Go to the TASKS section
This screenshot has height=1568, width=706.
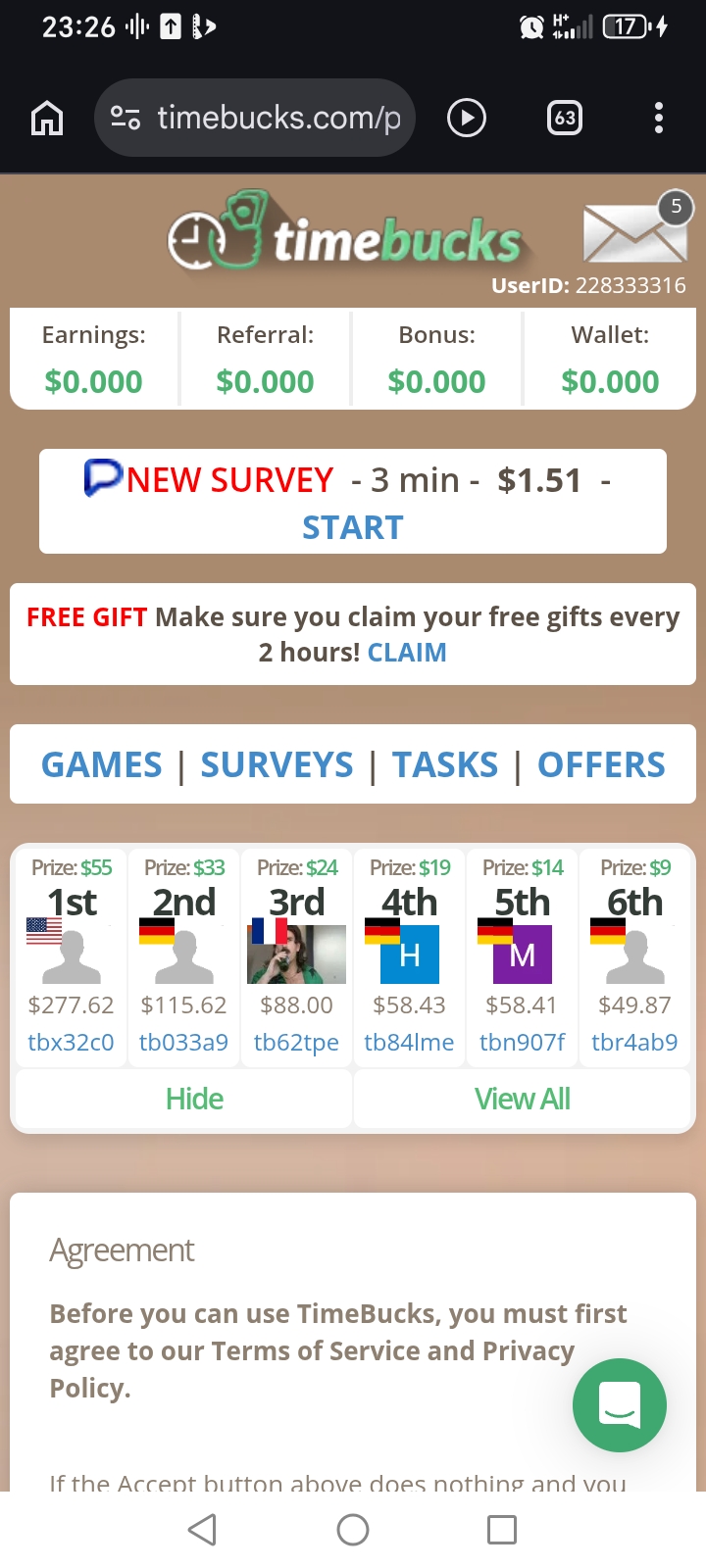(x=445, y=764)
